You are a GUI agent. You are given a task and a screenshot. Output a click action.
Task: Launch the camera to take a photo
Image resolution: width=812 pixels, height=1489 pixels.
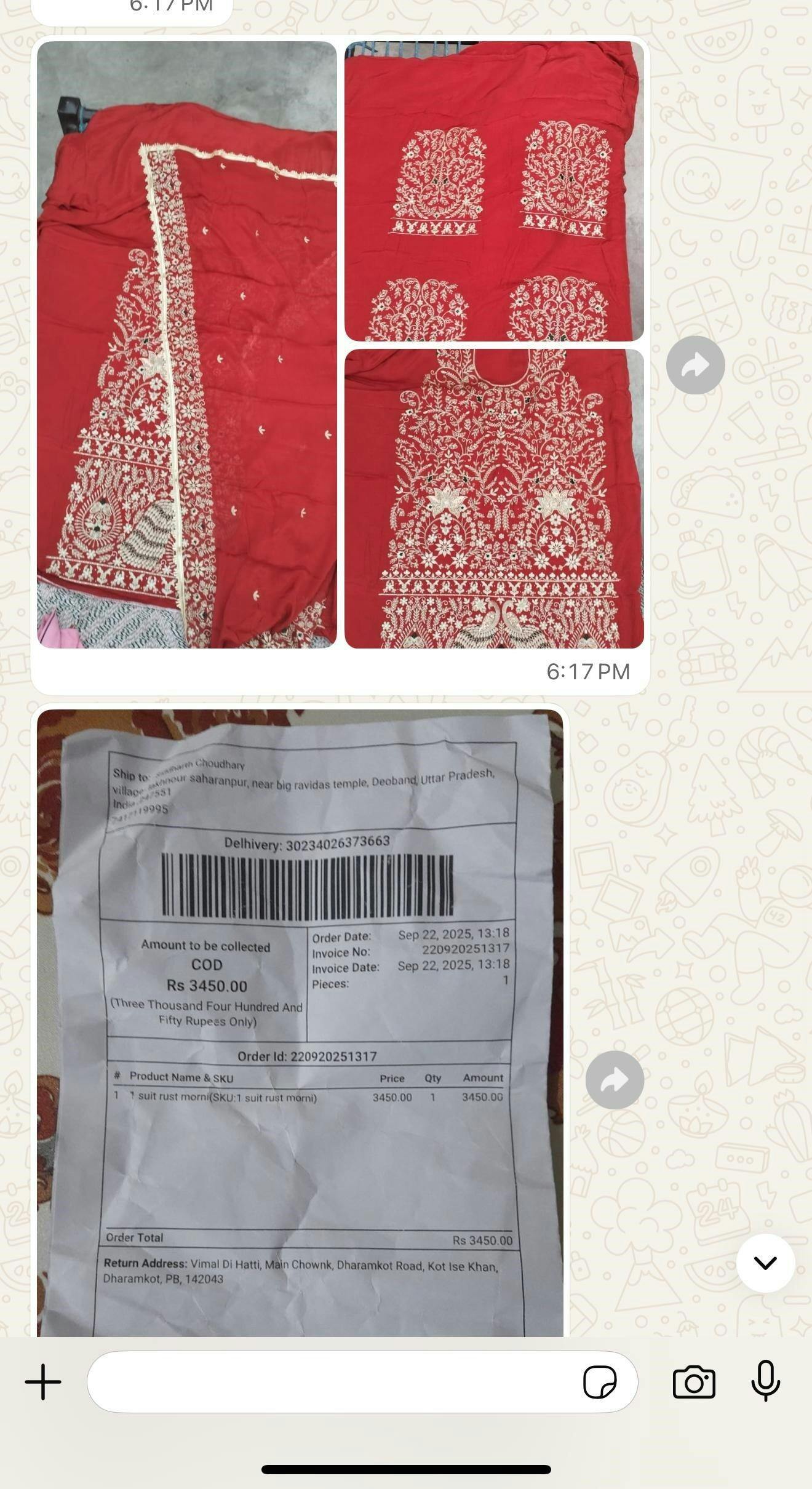694,1382
